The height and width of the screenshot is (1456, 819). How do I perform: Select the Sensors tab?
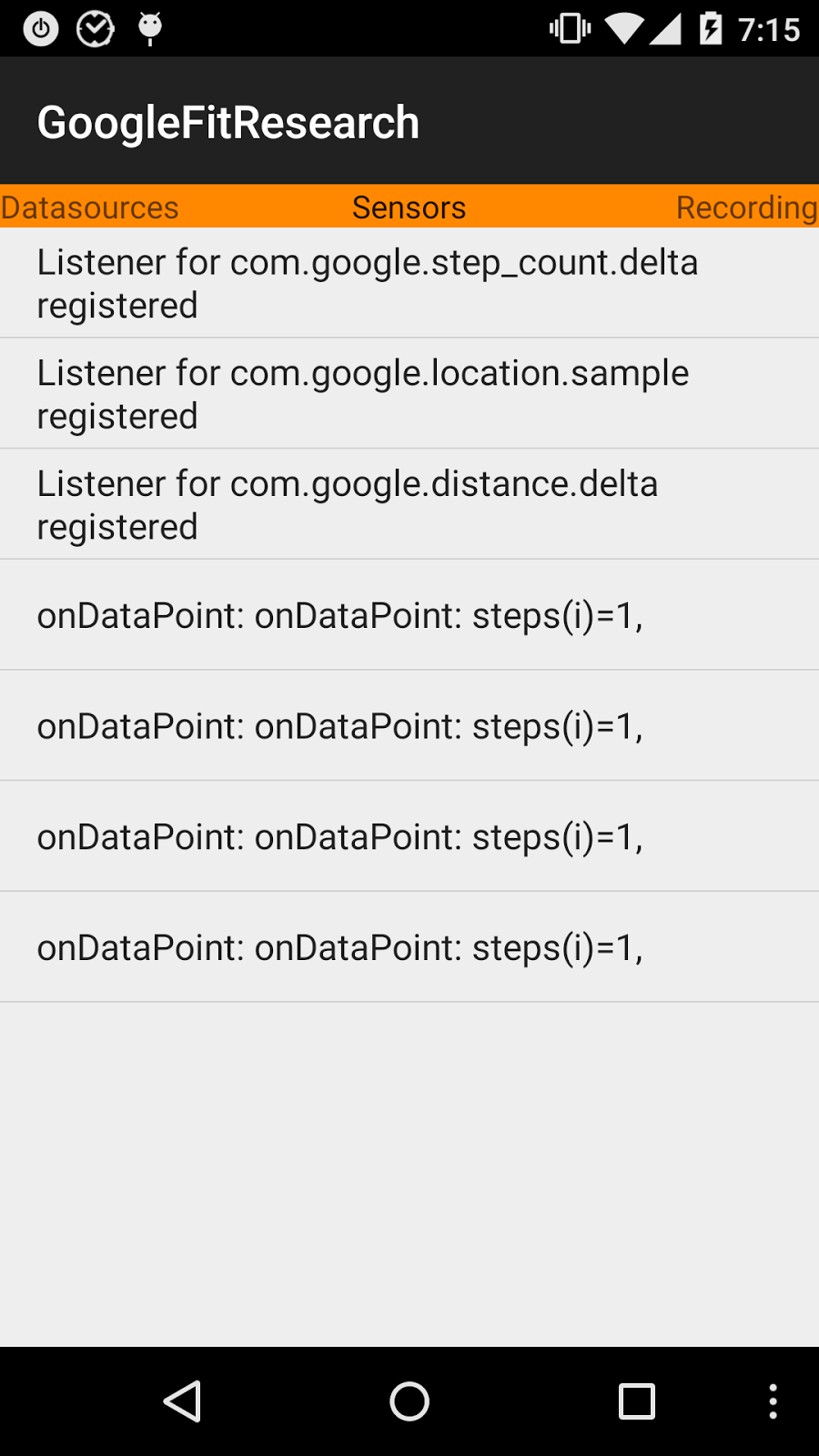pos(409,207)
